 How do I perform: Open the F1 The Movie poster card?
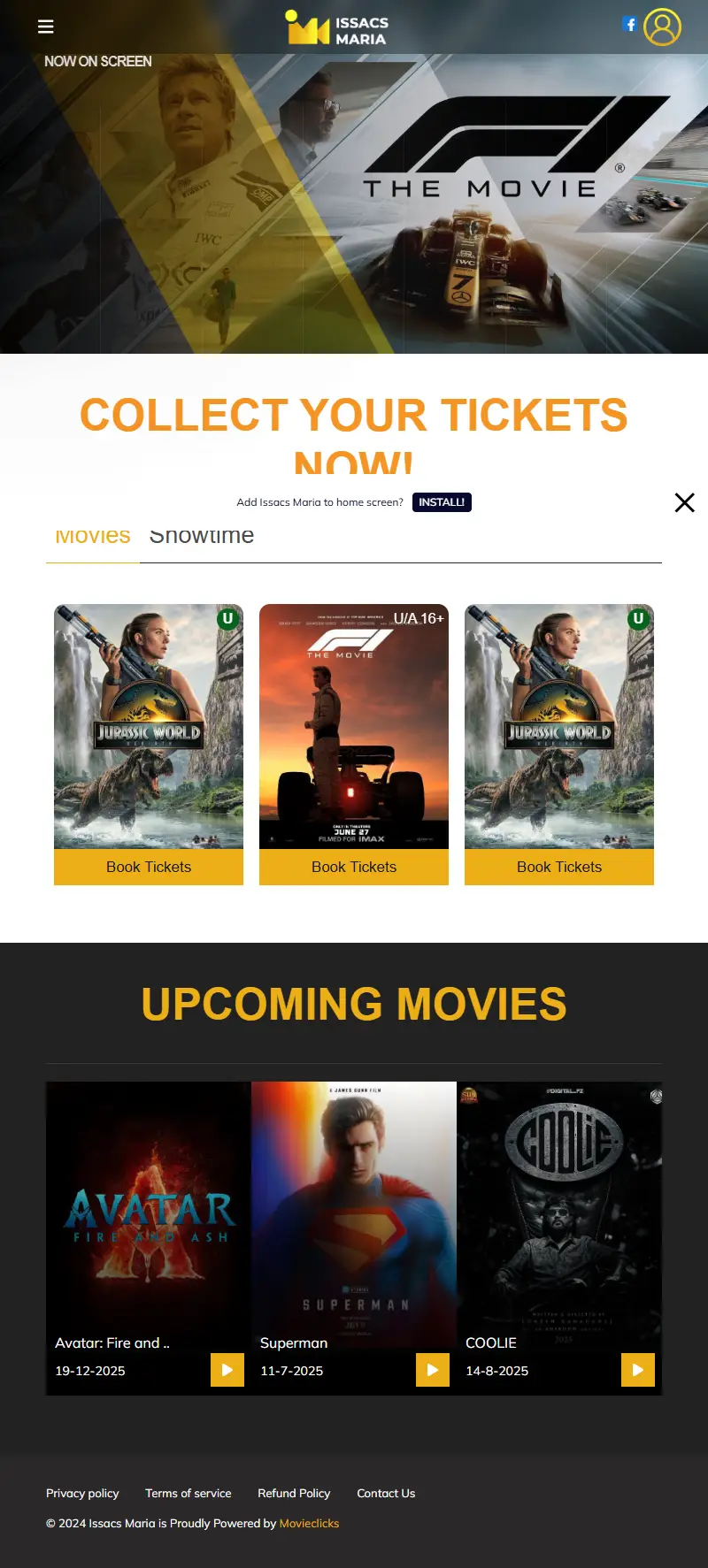coord(354,727)
